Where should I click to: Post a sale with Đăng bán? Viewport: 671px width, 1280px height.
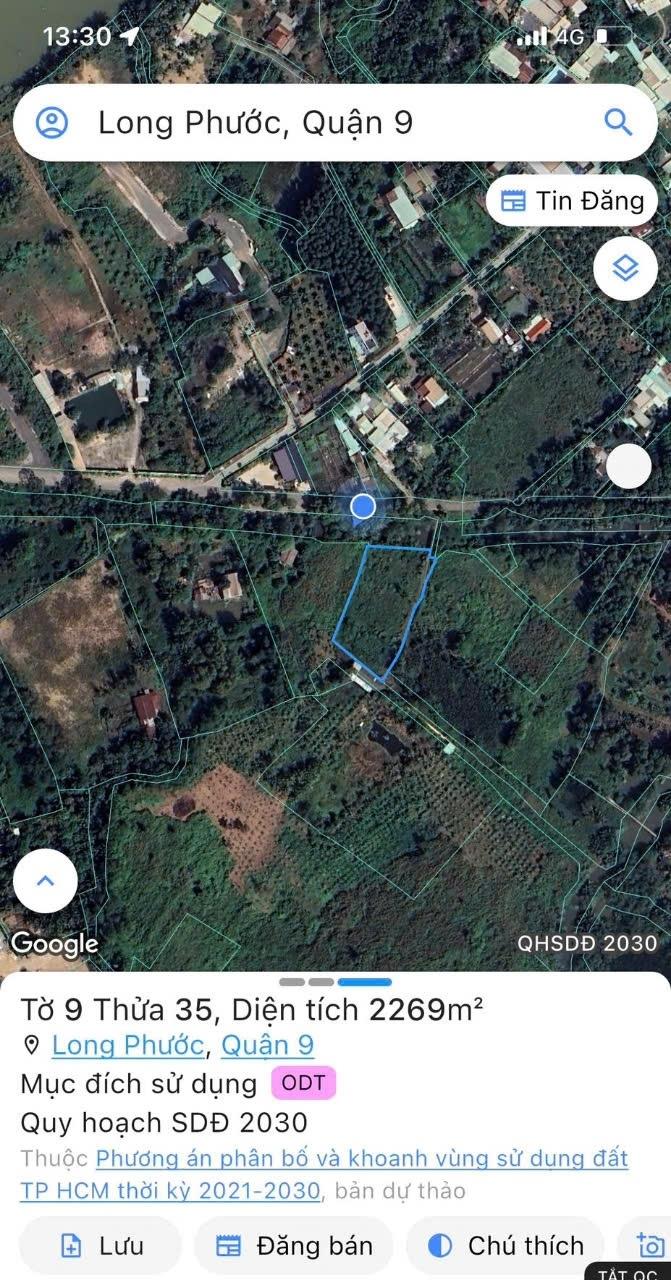click(296, 1246)
